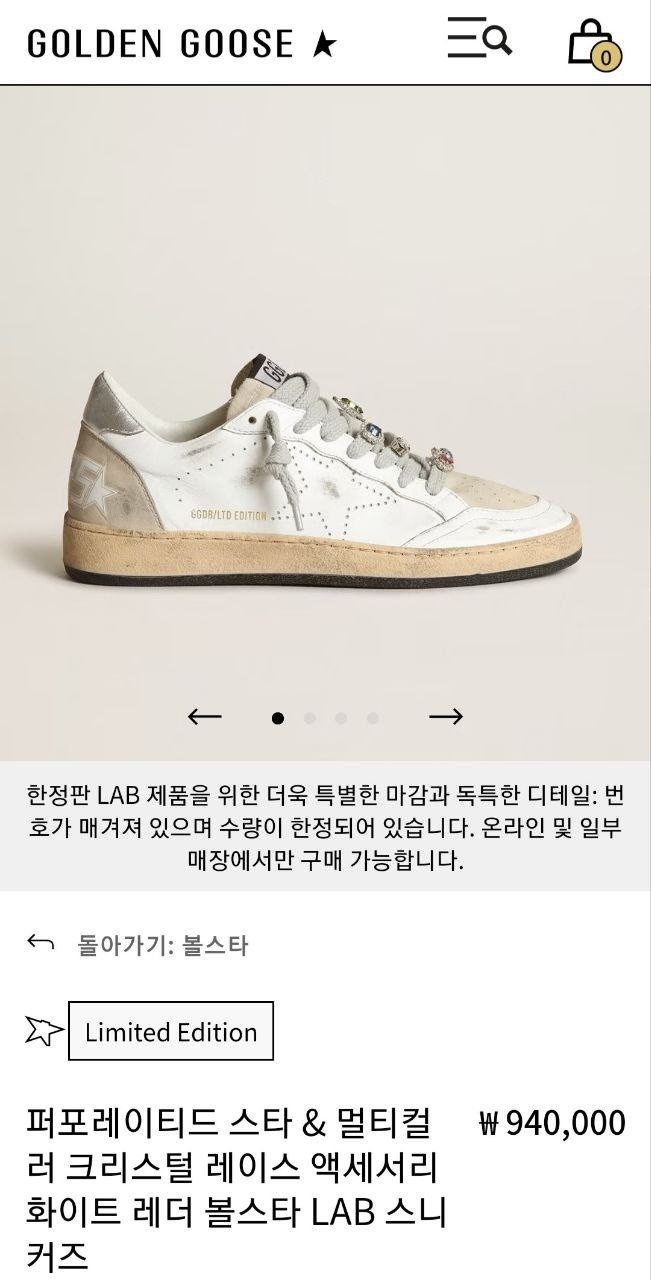Go to the Golden Goose home page
Image resolution: width=651 pixels, height=1280 pixels.
click(x=181, y=44)
